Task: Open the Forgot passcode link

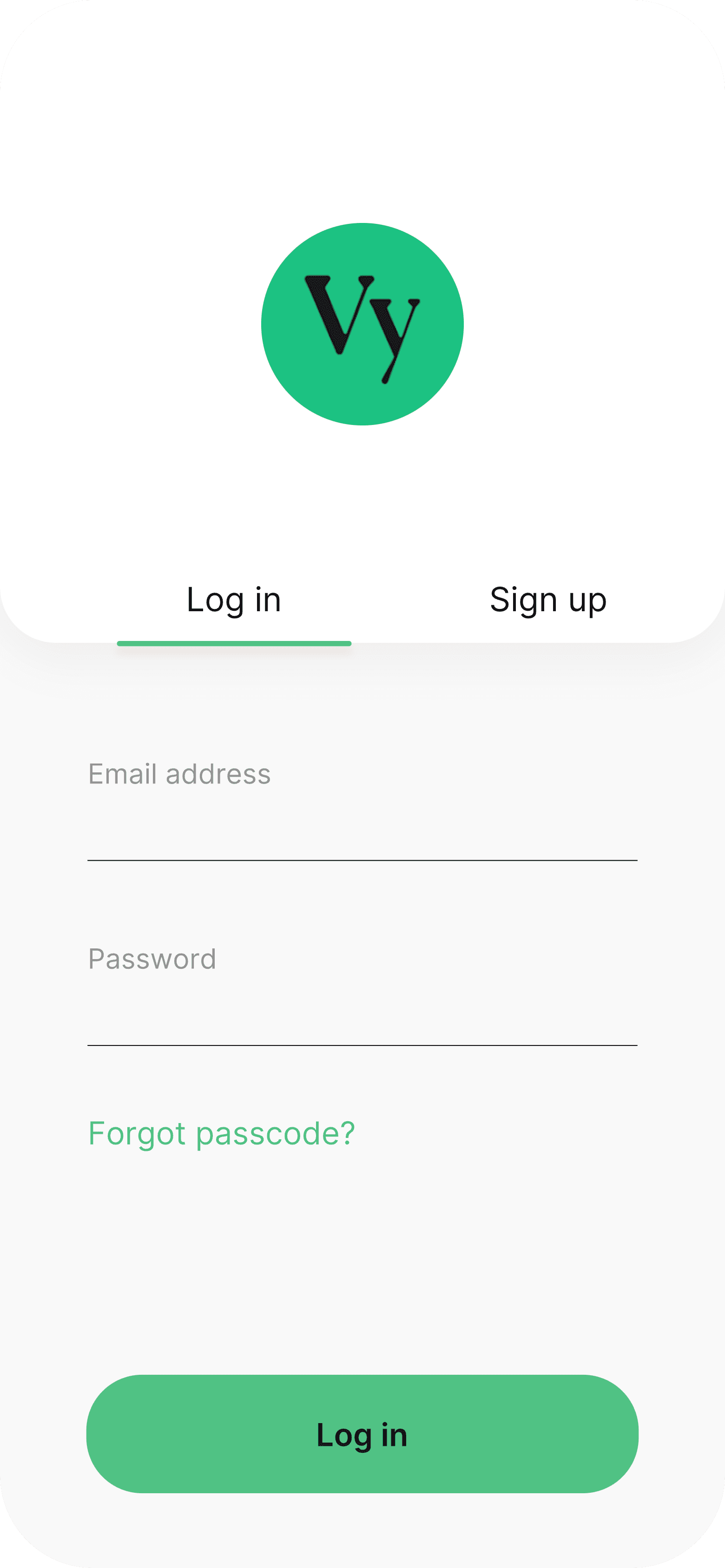Action: pyautogui.click(x=221, y=1133)
